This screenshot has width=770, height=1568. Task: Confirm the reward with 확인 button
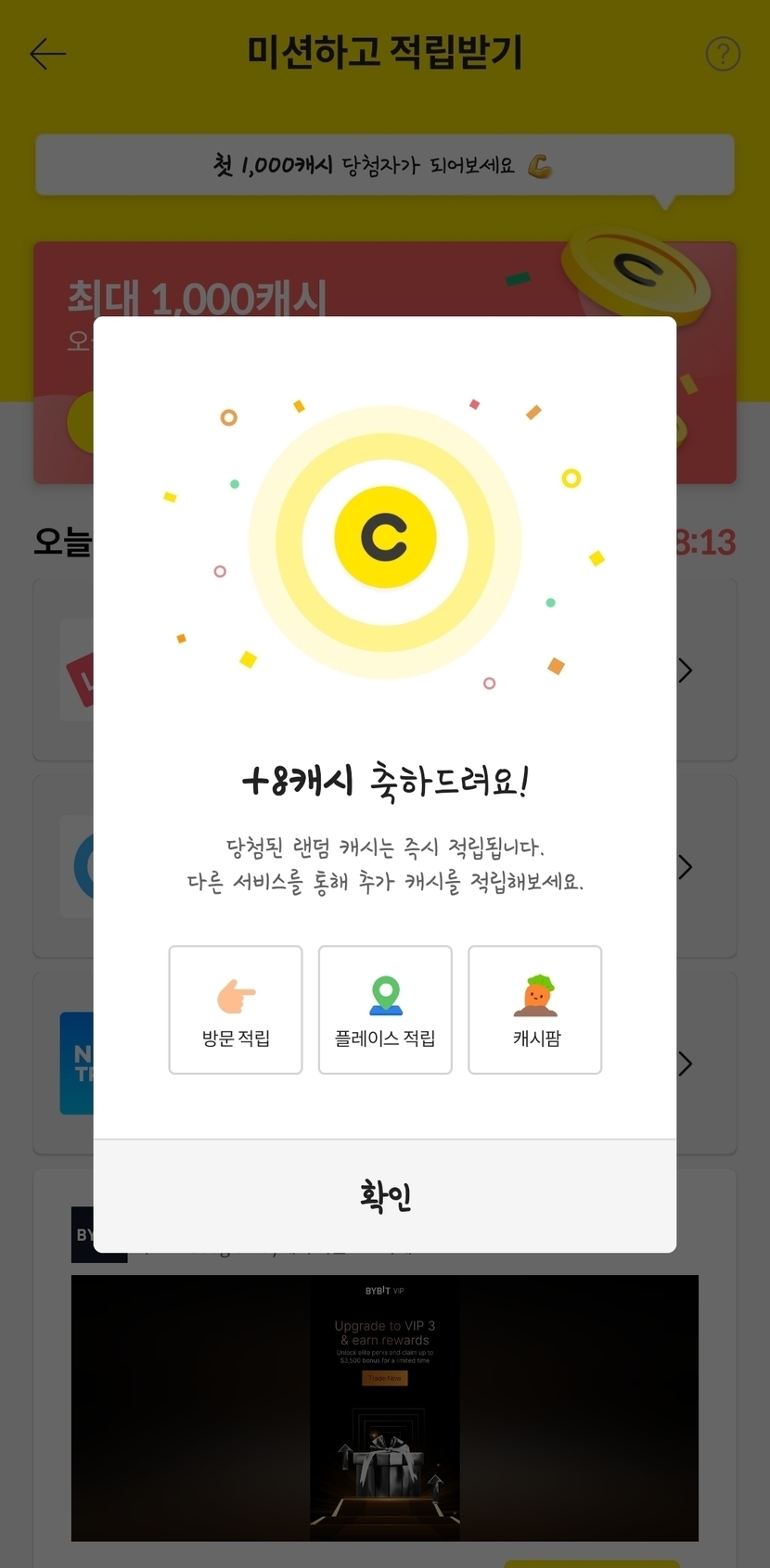pyautogui.click(x=385, y=1196)
